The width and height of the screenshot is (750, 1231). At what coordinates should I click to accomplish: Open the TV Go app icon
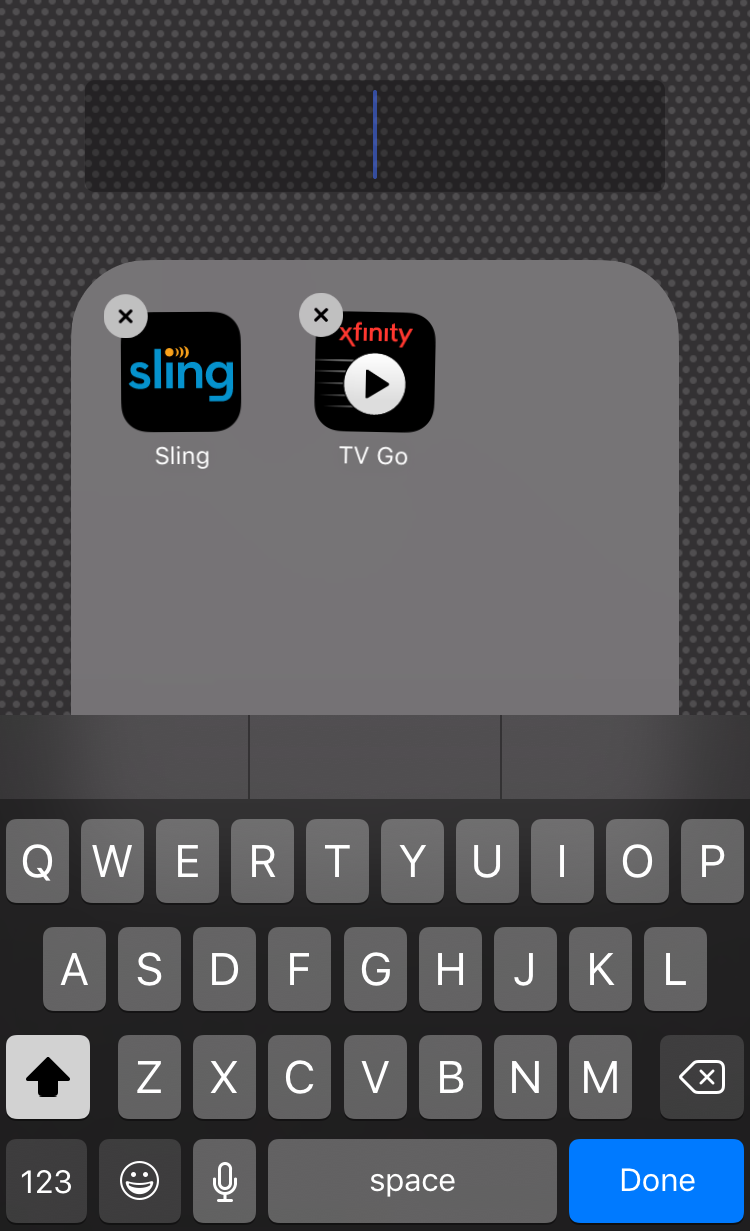374,372
